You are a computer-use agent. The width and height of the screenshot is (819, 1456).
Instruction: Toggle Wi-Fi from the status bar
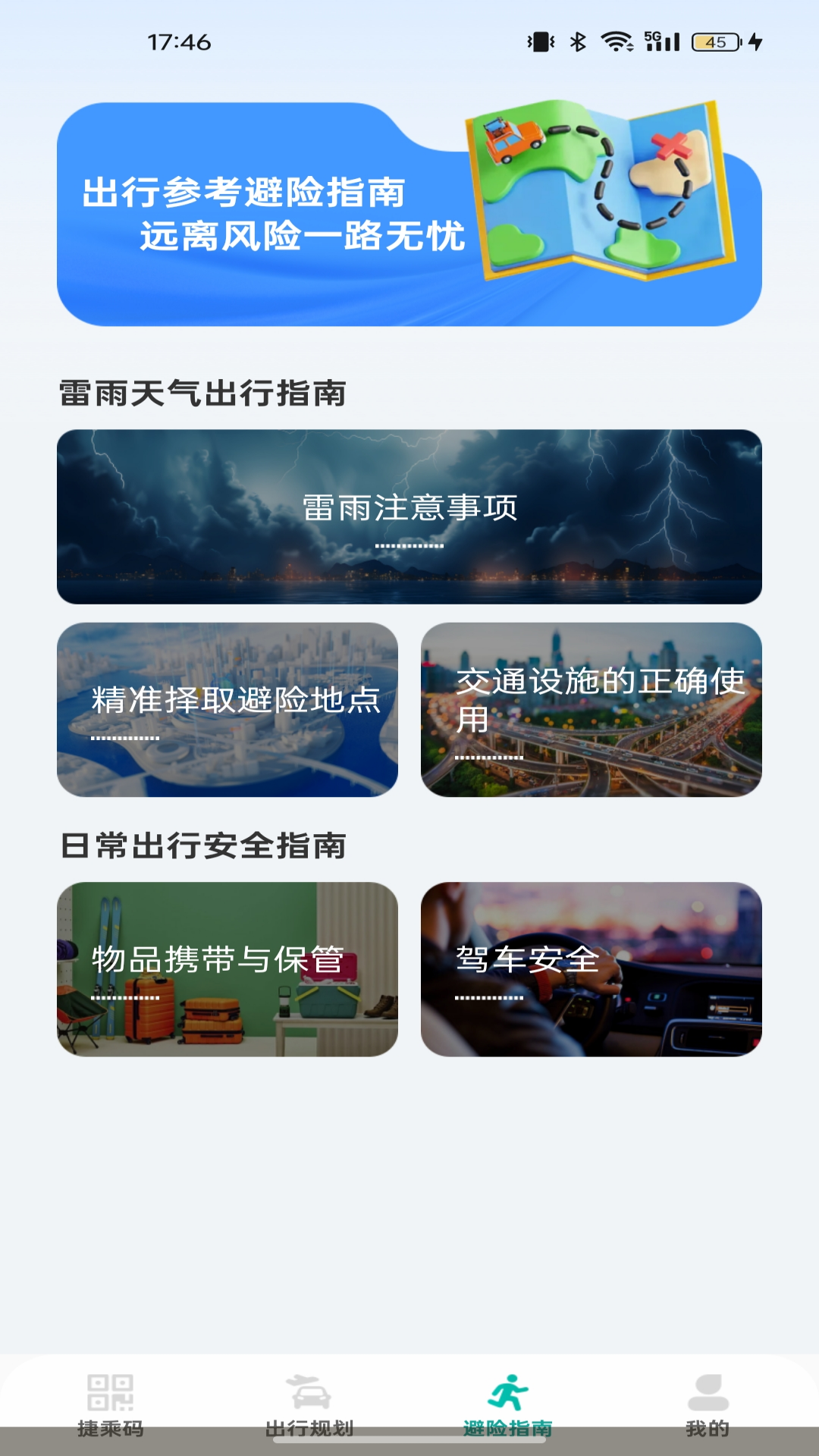point(616,42)
